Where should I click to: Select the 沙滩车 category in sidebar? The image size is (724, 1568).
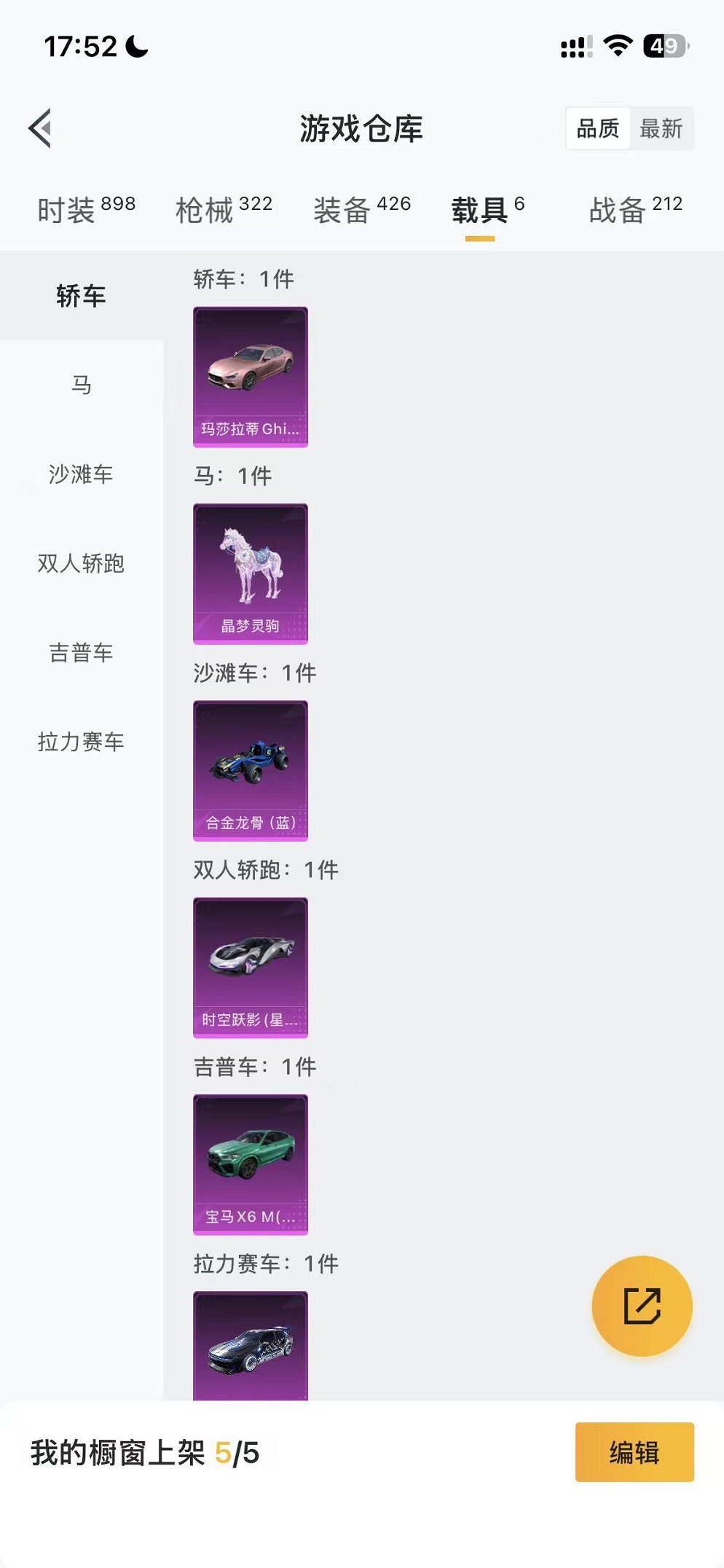tap(80, 475)
